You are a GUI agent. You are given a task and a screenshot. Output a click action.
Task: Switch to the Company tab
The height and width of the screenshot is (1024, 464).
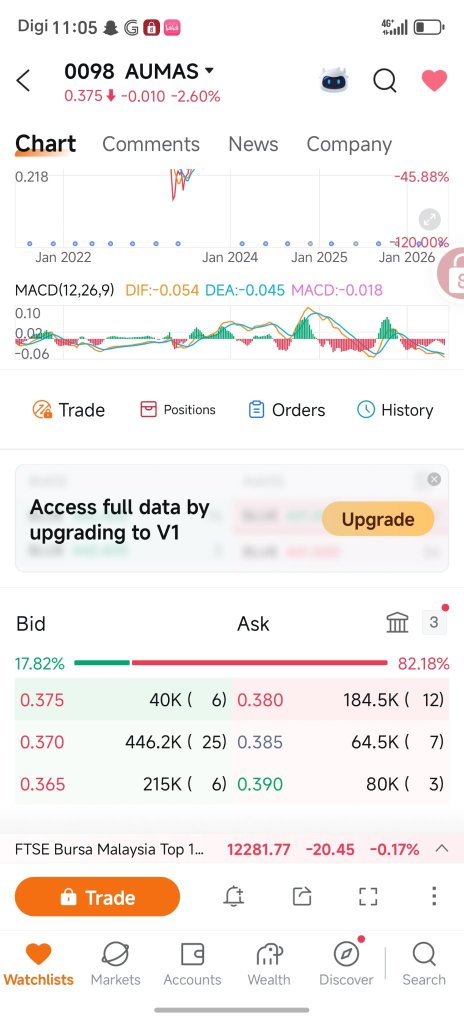point(349,144)
